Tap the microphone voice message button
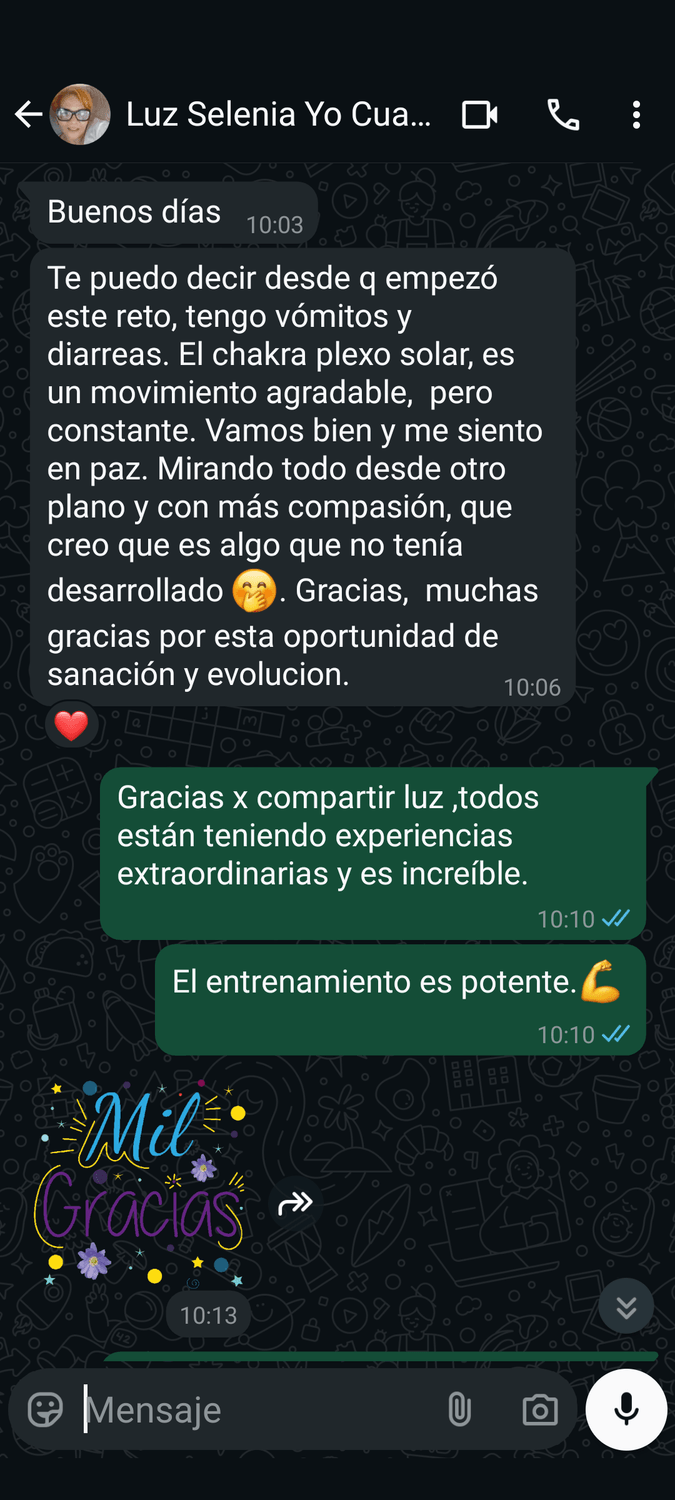This screenshot has width=675, height=1500. pos(626,1409)
